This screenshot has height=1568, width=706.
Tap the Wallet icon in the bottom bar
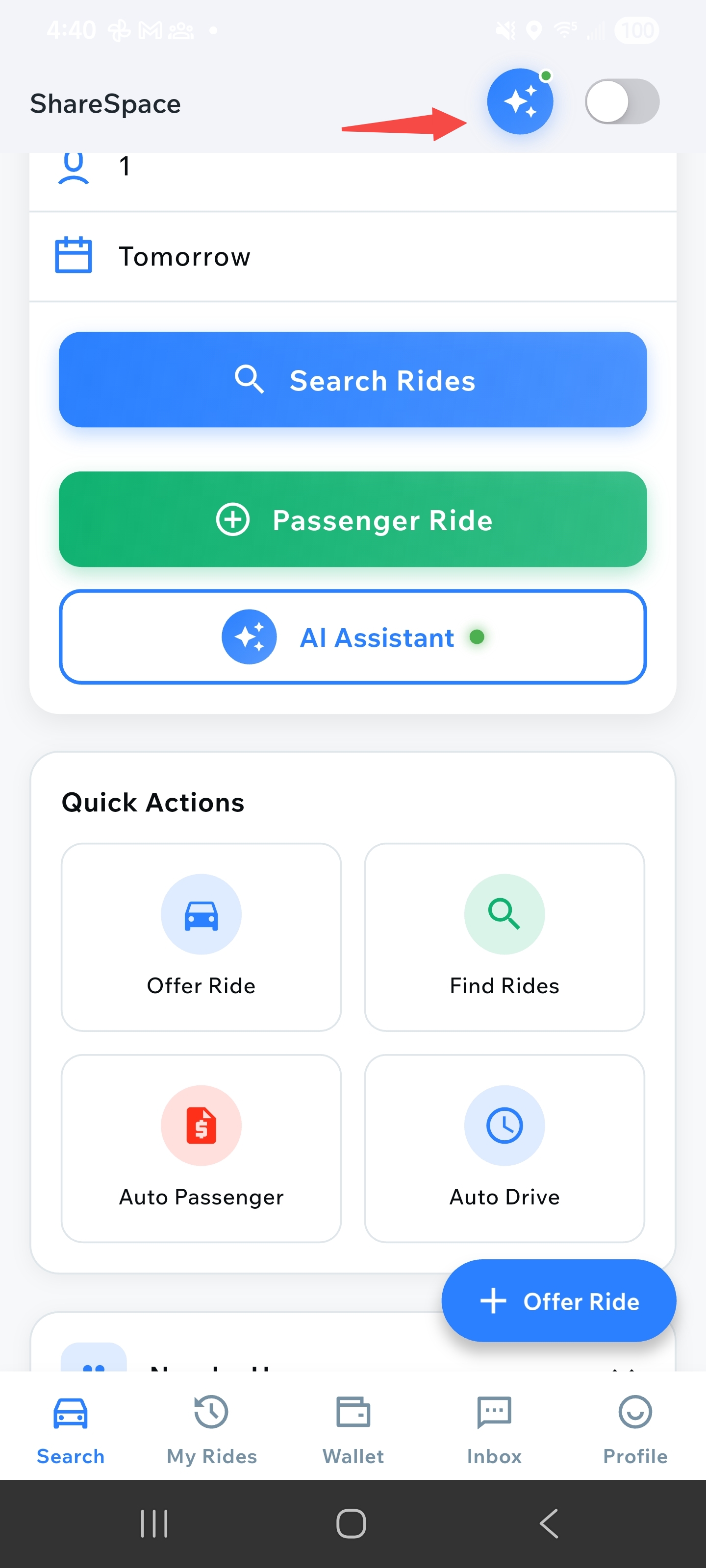353,1412
